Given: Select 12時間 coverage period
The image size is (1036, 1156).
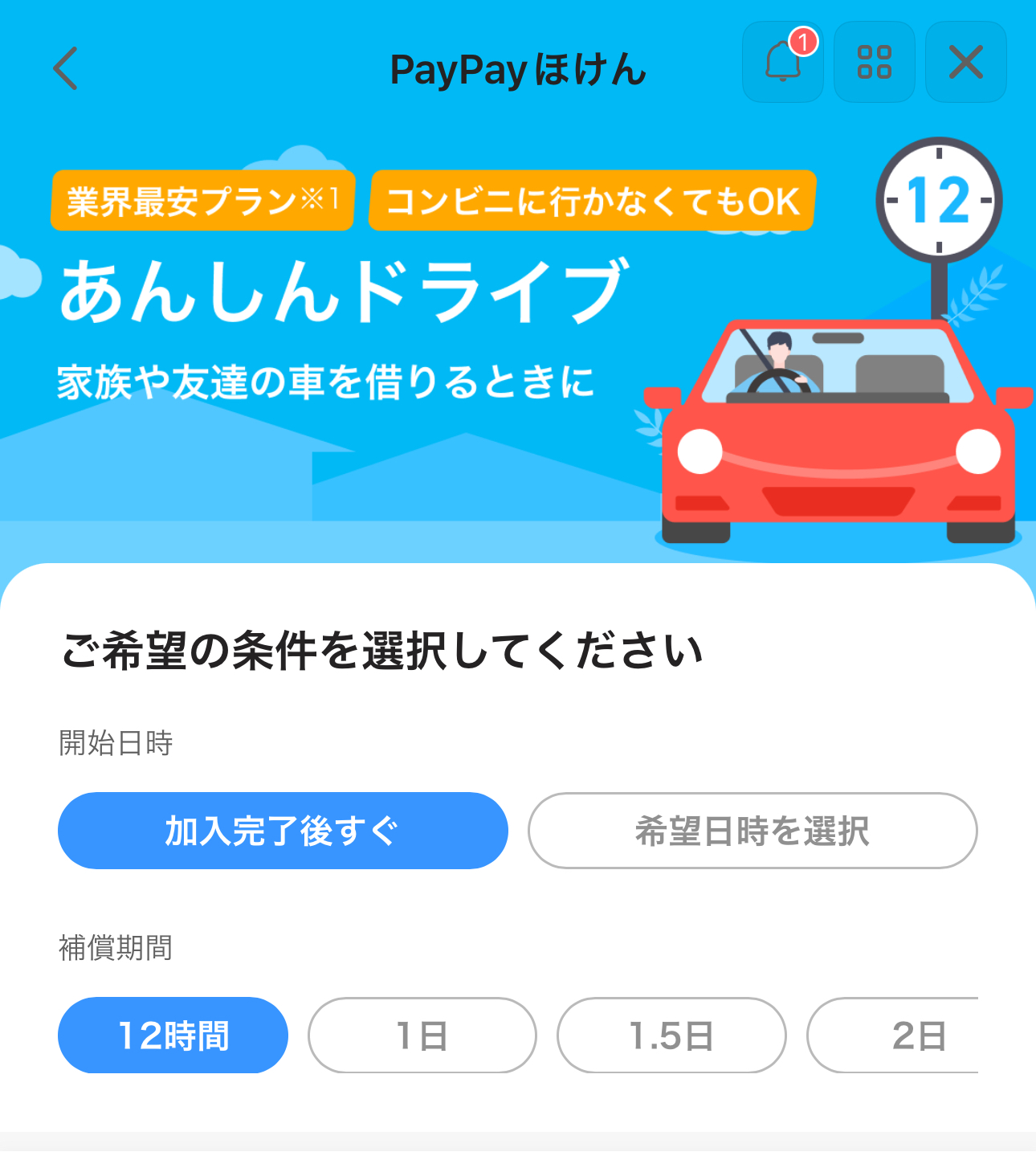Looking at the screenshot, I should click(173, 1035).
